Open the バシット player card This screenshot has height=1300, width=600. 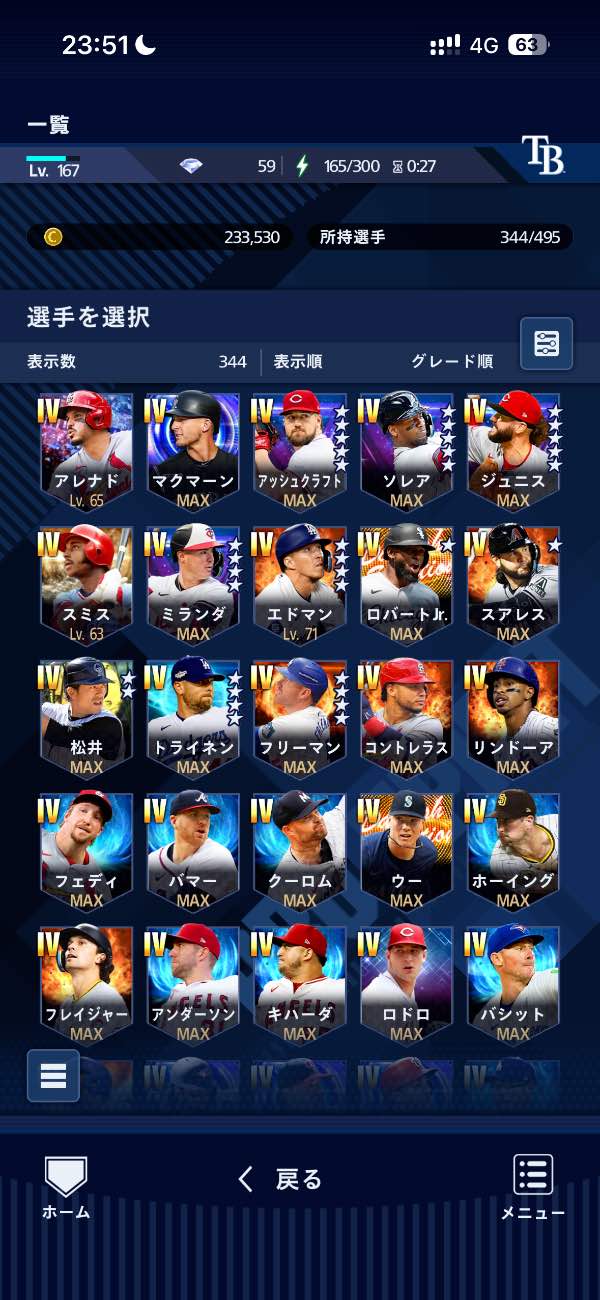[x=513, y=984]
